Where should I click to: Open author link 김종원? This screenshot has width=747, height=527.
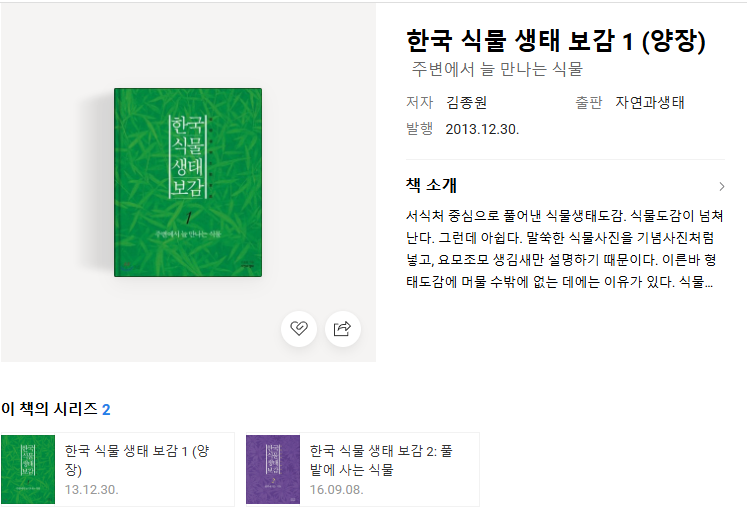466,102
